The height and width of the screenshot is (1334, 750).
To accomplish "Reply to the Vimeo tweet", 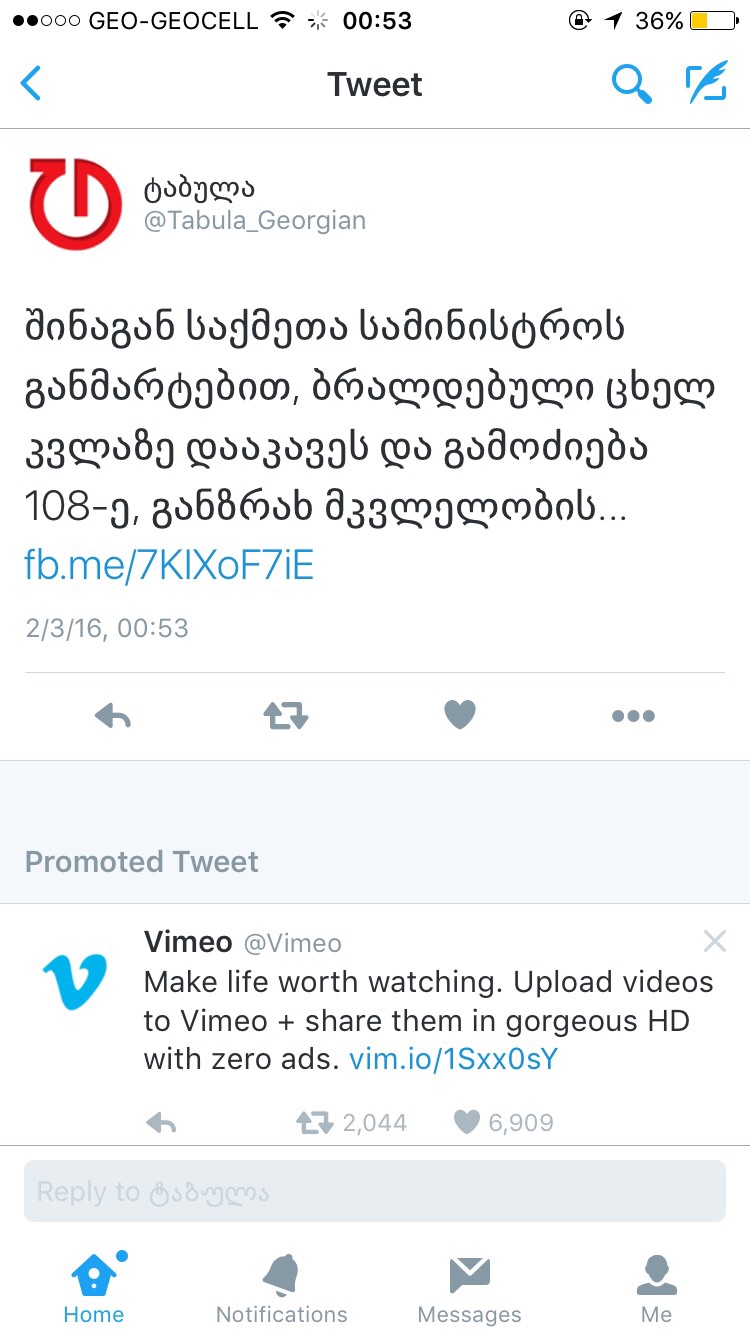I will (x=161, y=1123).
